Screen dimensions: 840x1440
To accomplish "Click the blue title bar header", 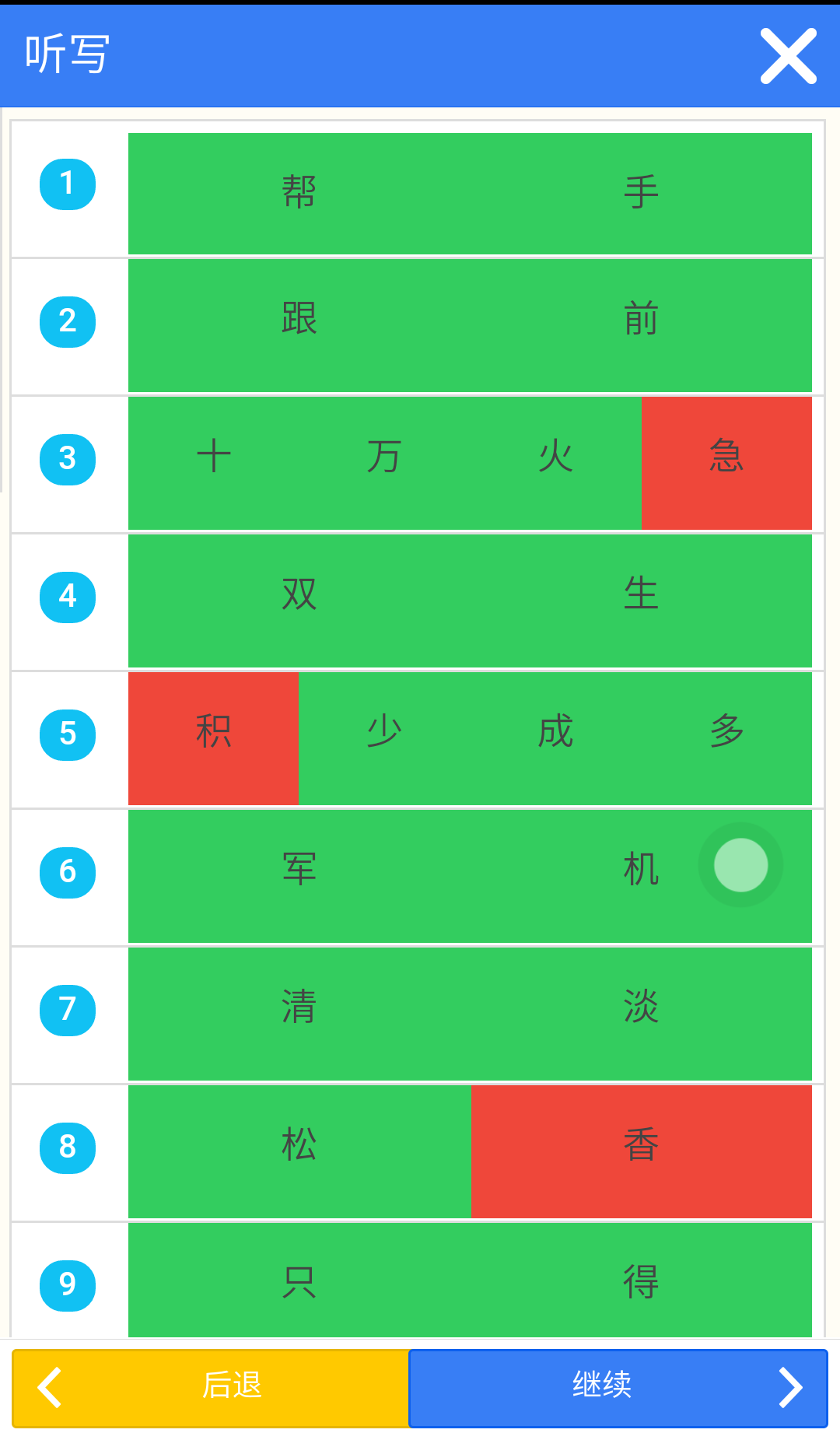I will 420,54.
